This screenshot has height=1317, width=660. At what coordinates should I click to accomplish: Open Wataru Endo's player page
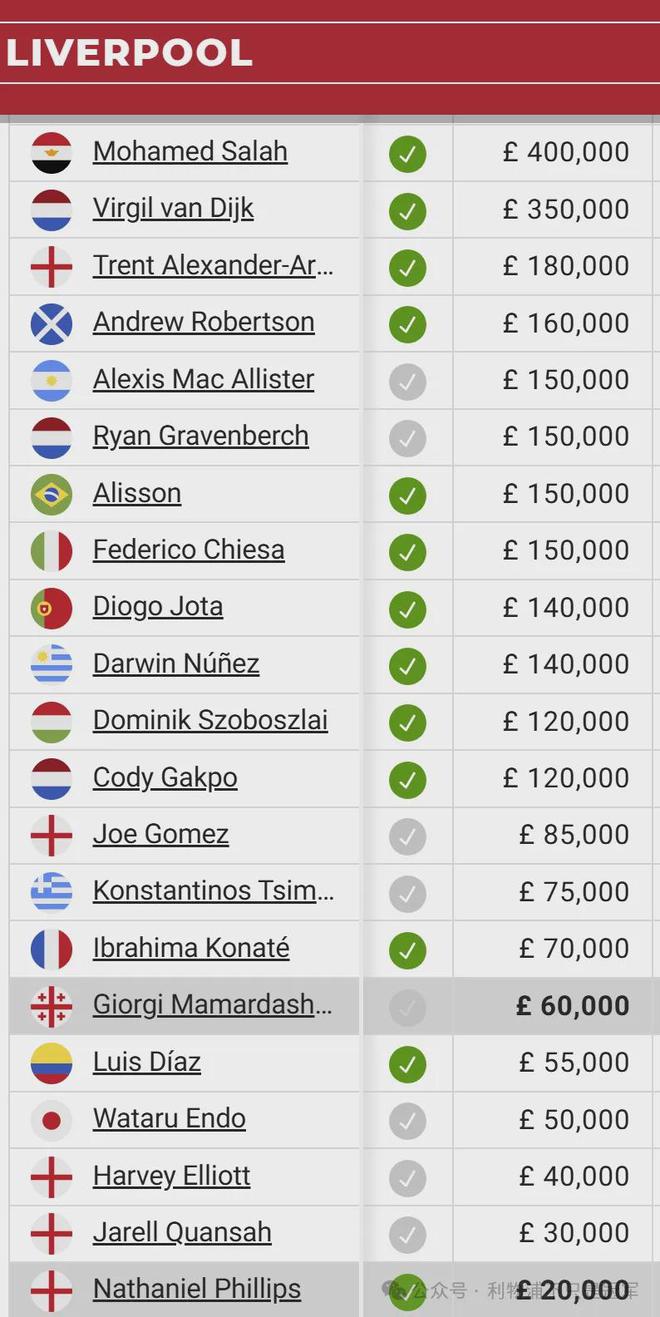point(169,1120)
